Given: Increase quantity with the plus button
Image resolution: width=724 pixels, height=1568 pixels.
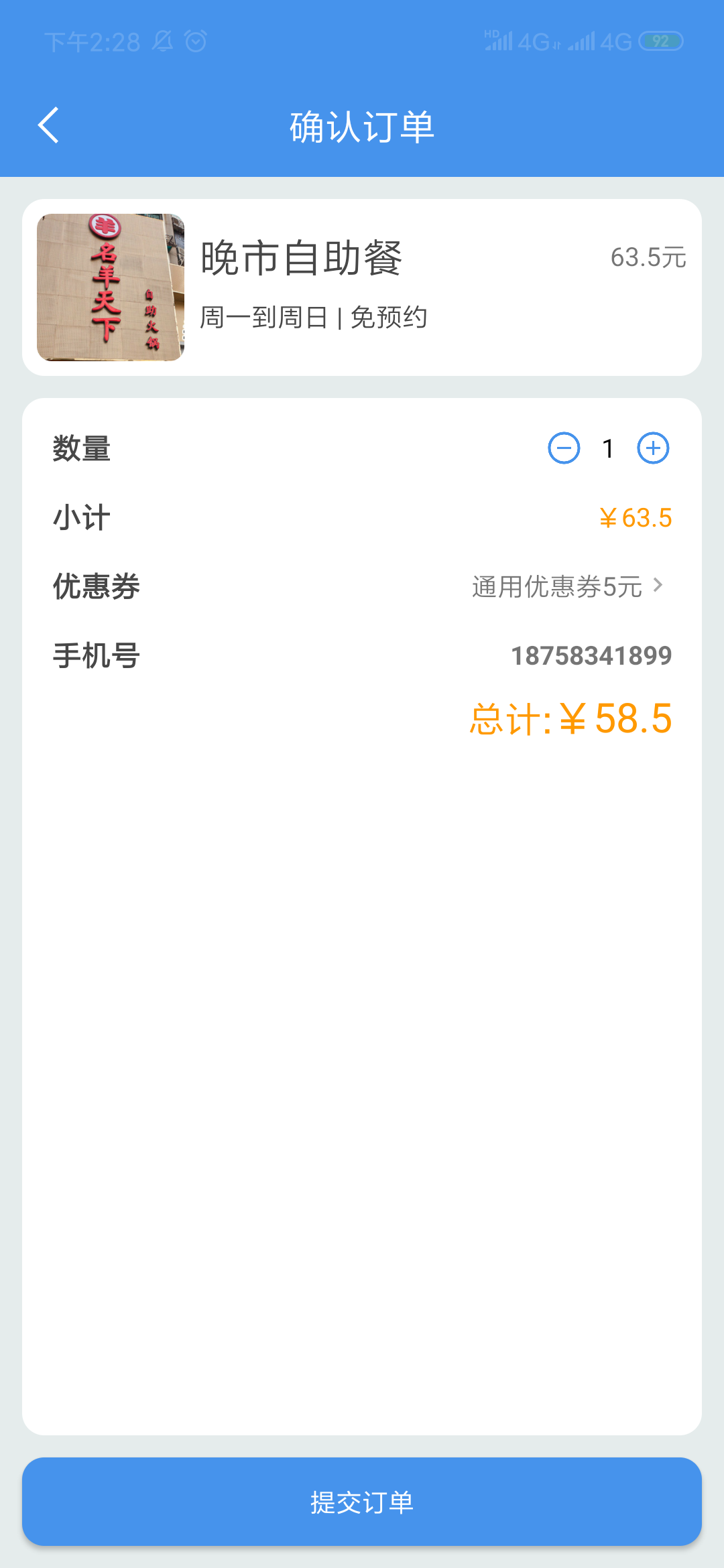Looking at the screenshot, I should 653,448.
